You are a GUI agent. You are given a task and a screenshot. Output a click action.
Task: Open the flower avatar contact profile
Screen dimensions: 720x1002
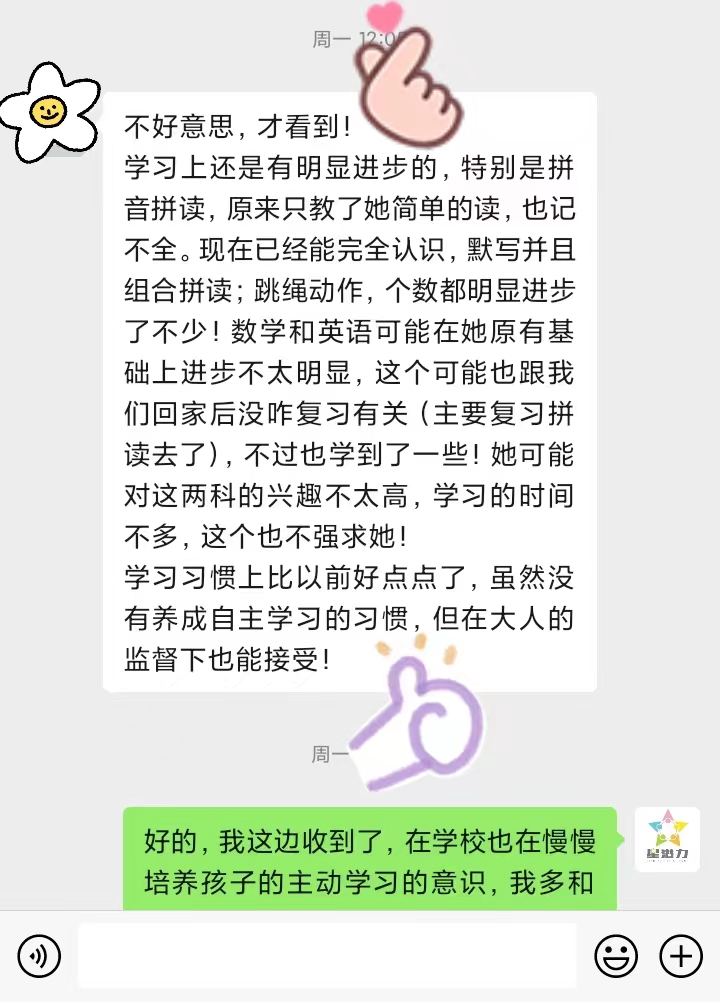(50, 110)
